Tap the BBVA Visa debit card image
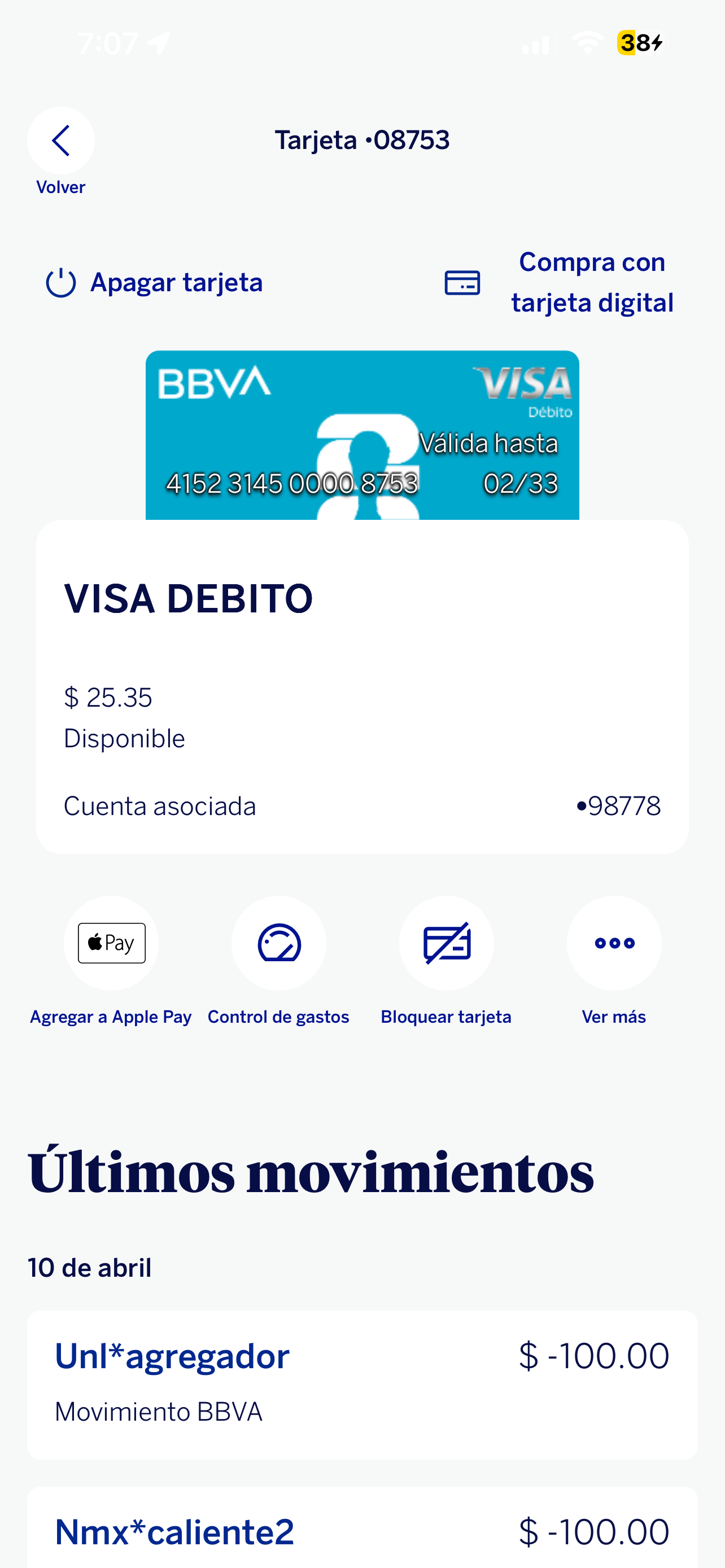Image resolution: width=725 pixels, height=1568 pixels. [x=362, y=435]
